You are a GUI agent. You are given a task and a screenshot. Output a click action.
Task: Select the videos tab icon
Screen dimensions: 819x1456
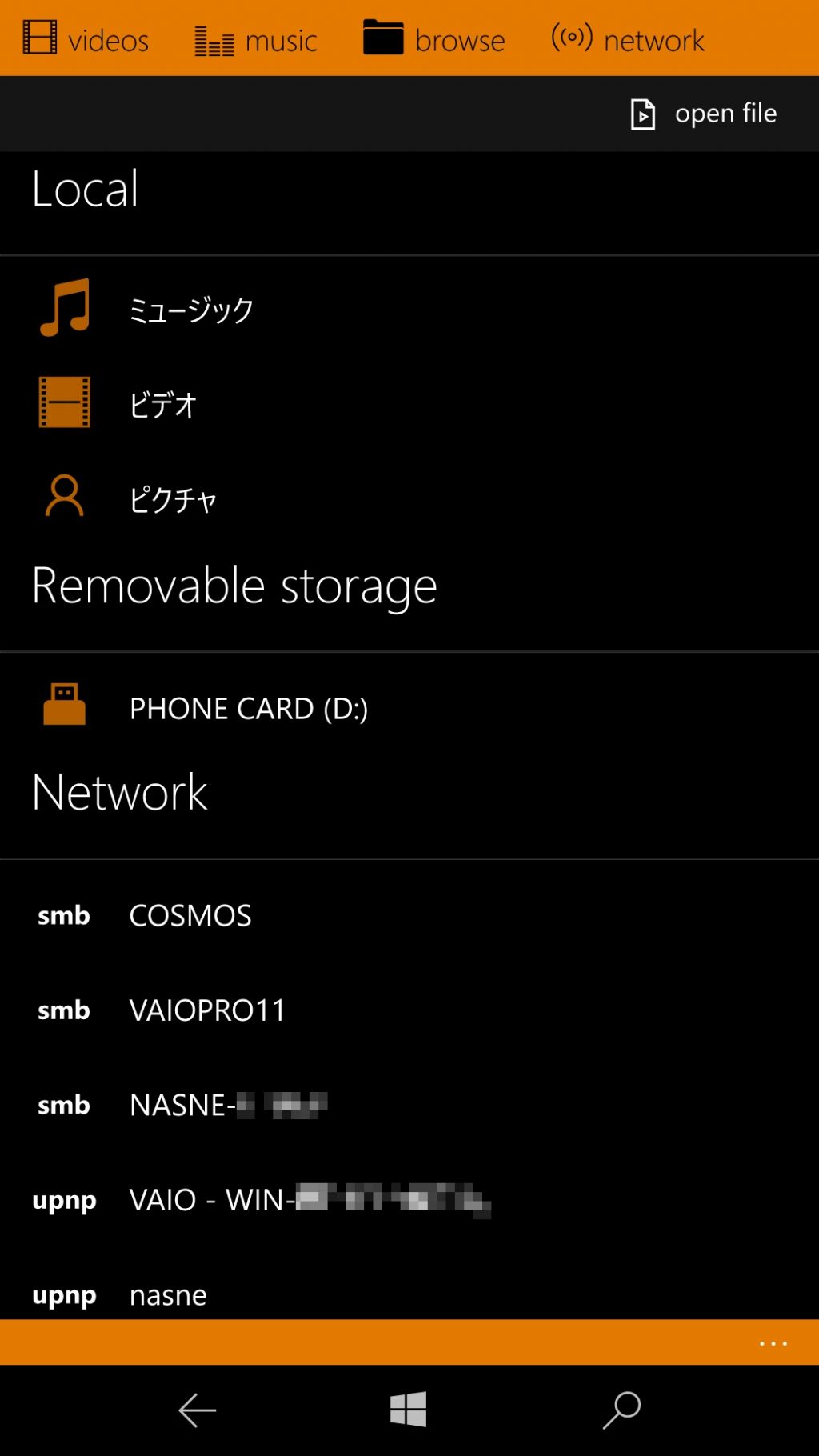[x=38, y=38]
